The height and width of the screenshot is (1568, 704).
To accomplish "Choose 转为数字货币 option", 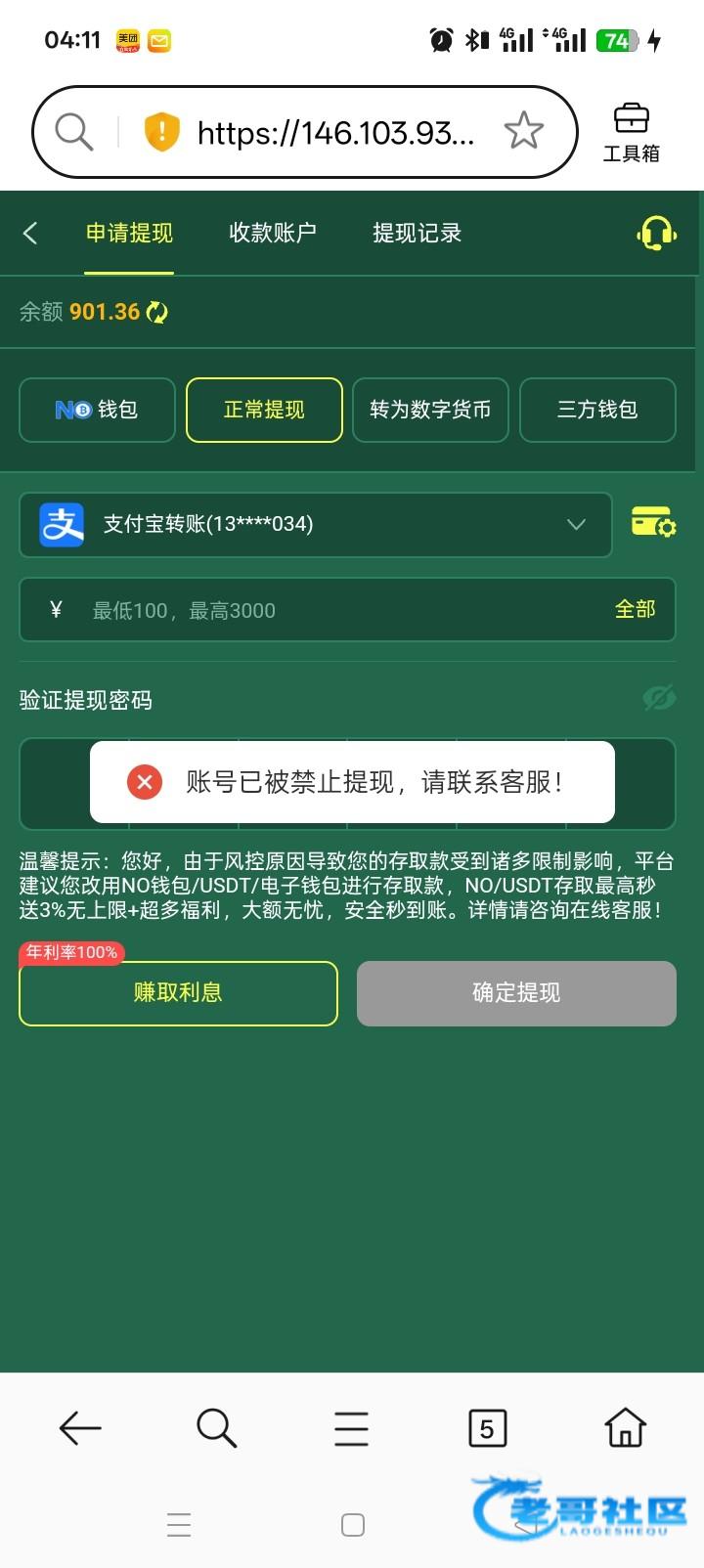I will tap(430, 410).
